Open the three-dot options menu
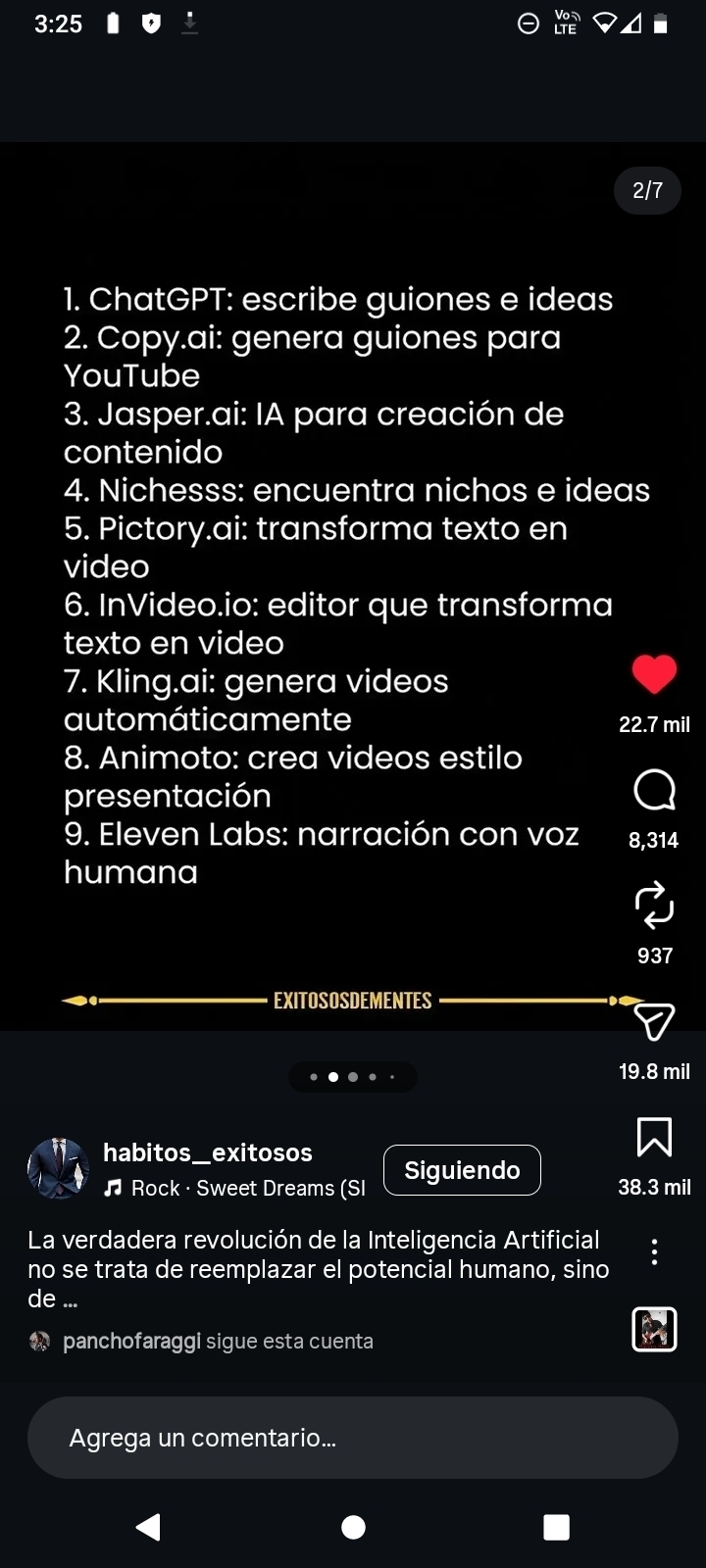 (x=654, y=1251)
